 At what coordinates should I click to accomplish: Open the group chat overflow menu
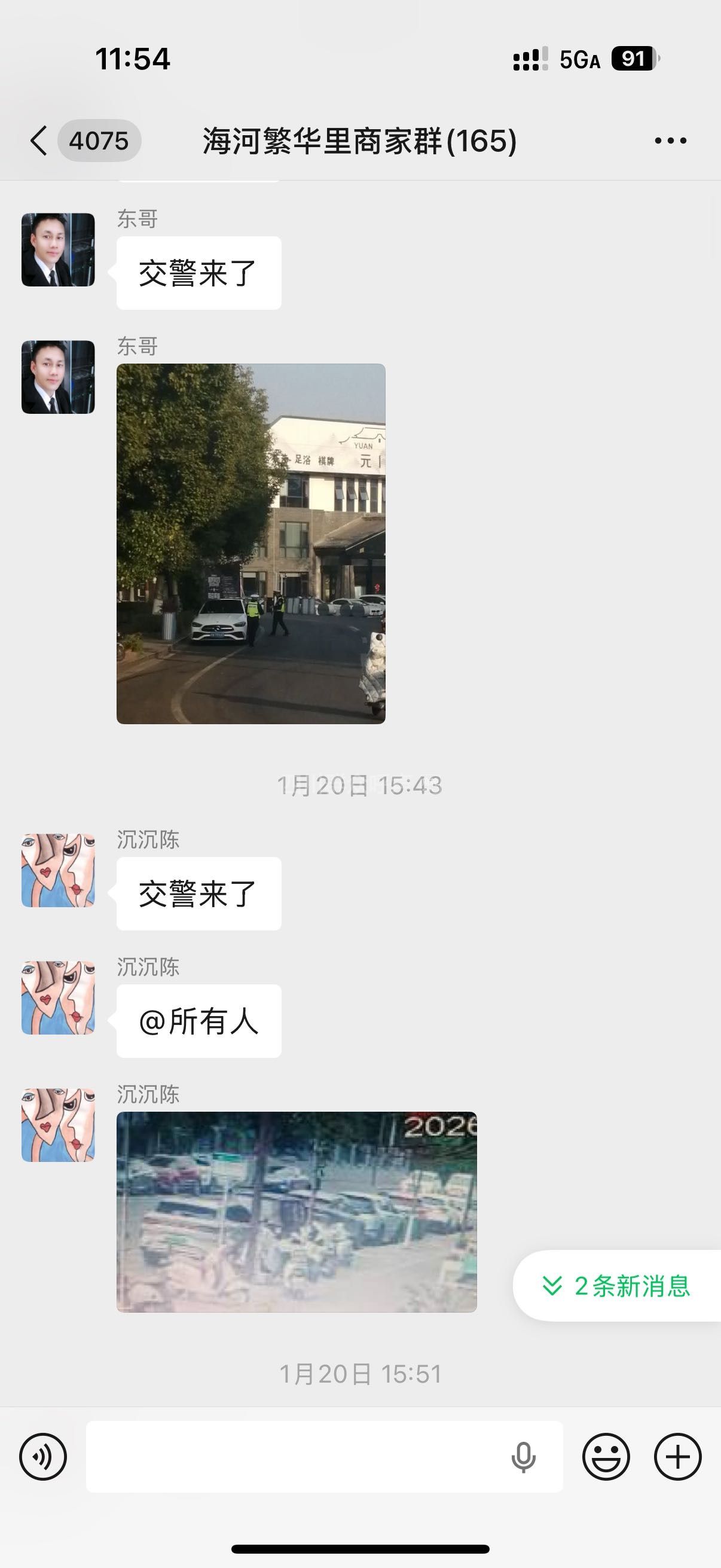tap(671, 141)
